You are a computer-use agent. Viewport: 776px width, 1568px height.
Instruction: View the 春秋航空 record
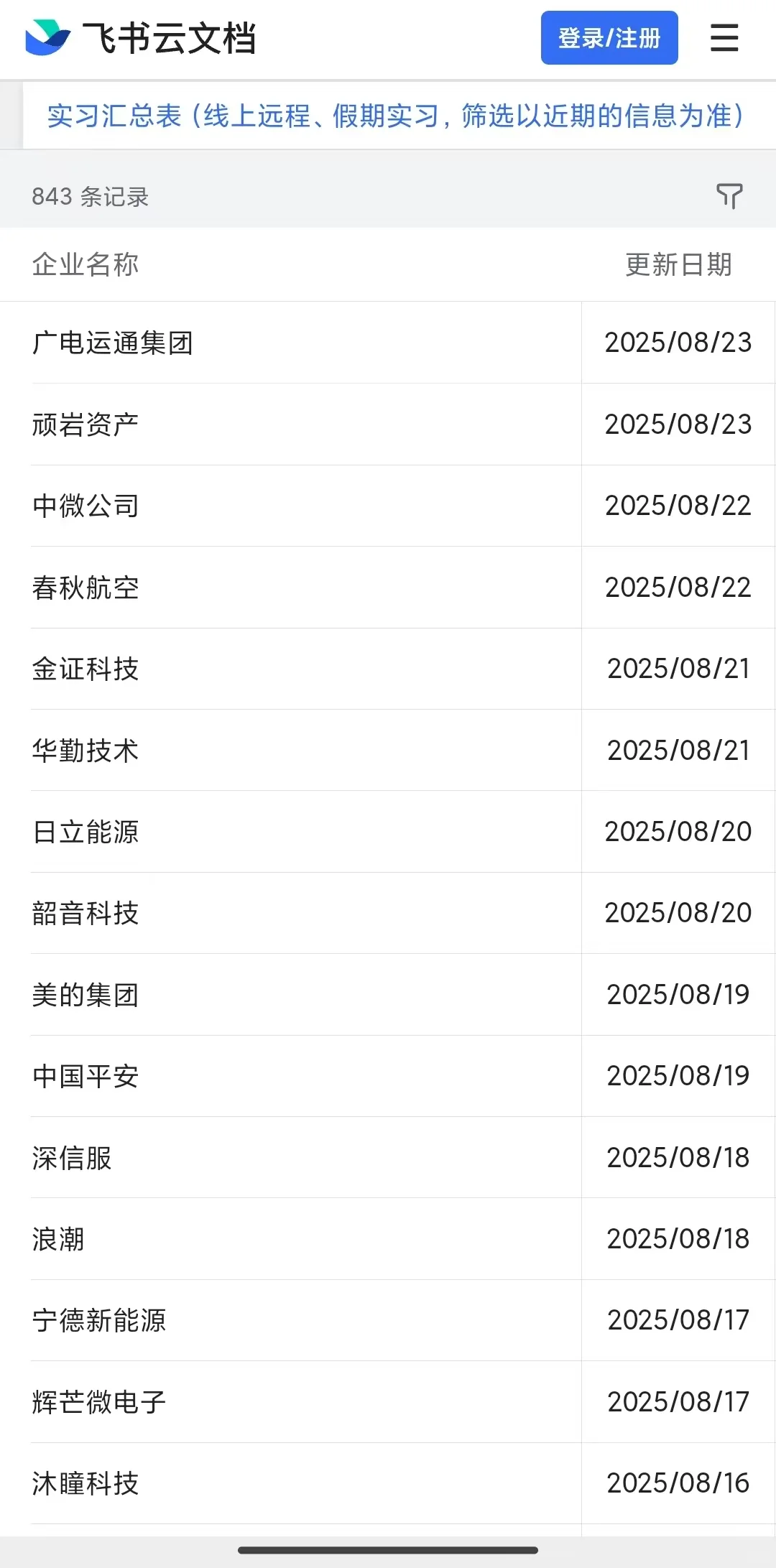[x=388, y=587]
